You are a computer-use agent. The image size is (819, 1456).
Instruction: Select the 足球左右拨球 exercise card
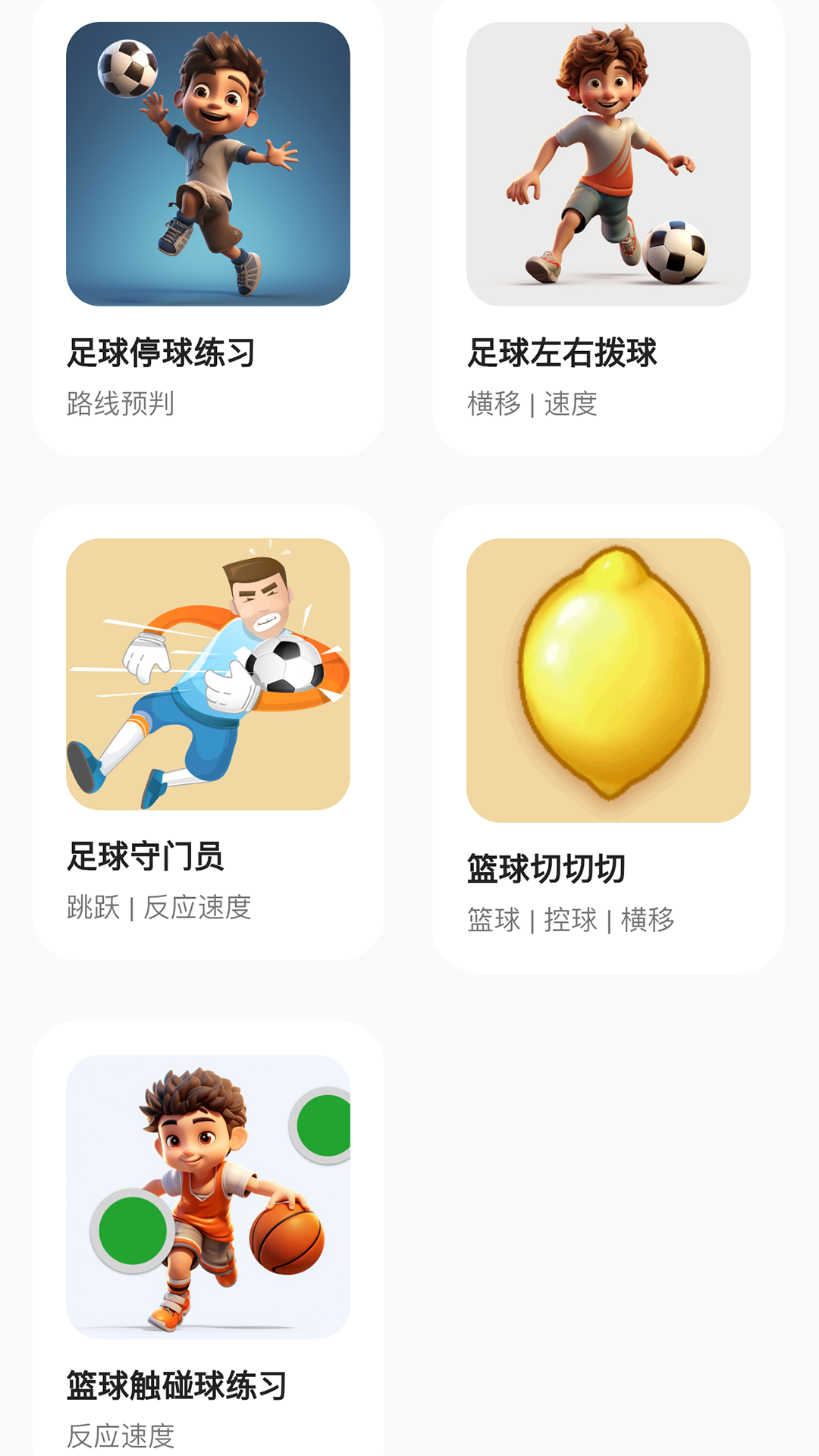click(608, 227)
